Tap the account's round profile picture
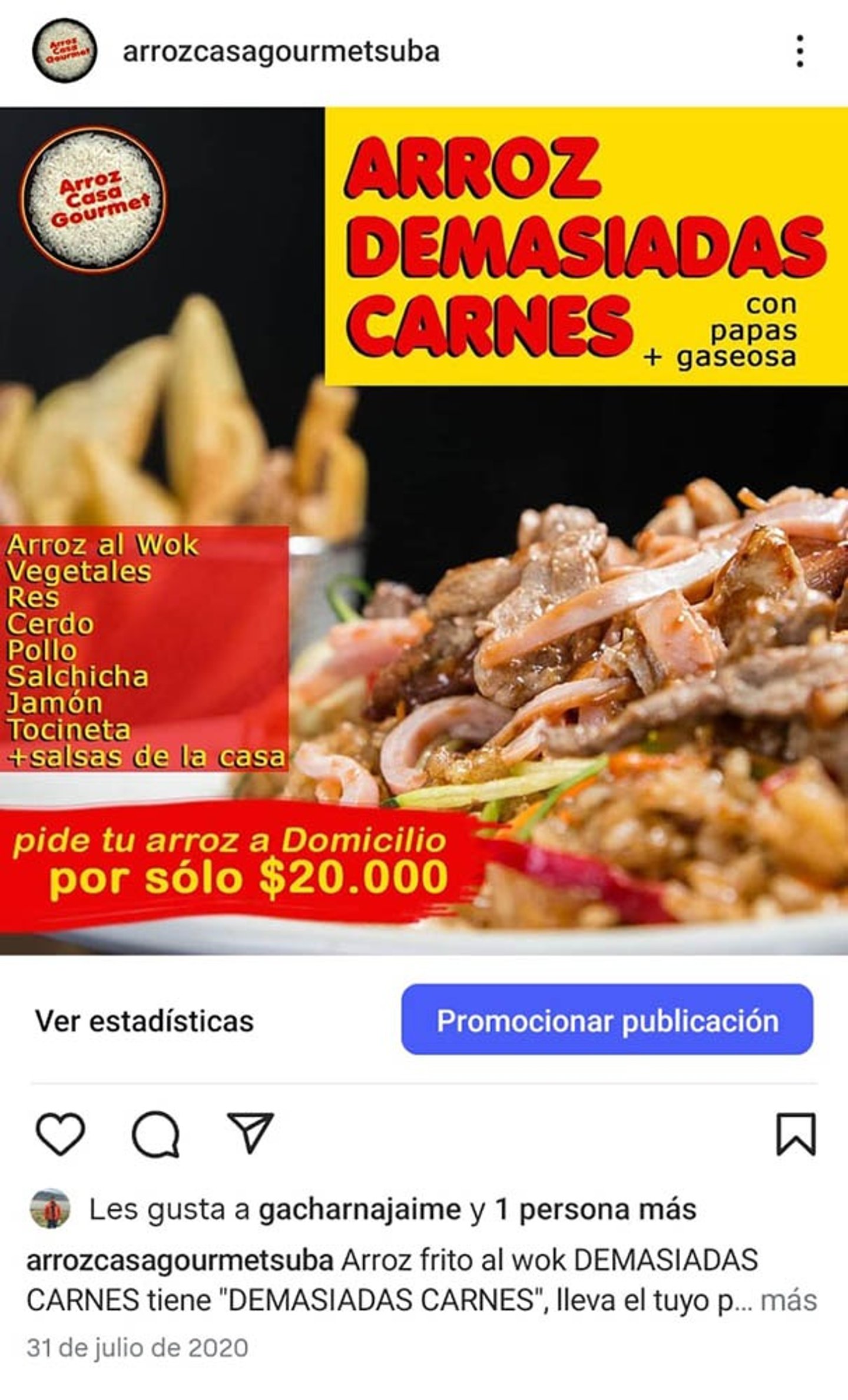The height and width of the screenshot is (1400, 848). tap(64, 51)
